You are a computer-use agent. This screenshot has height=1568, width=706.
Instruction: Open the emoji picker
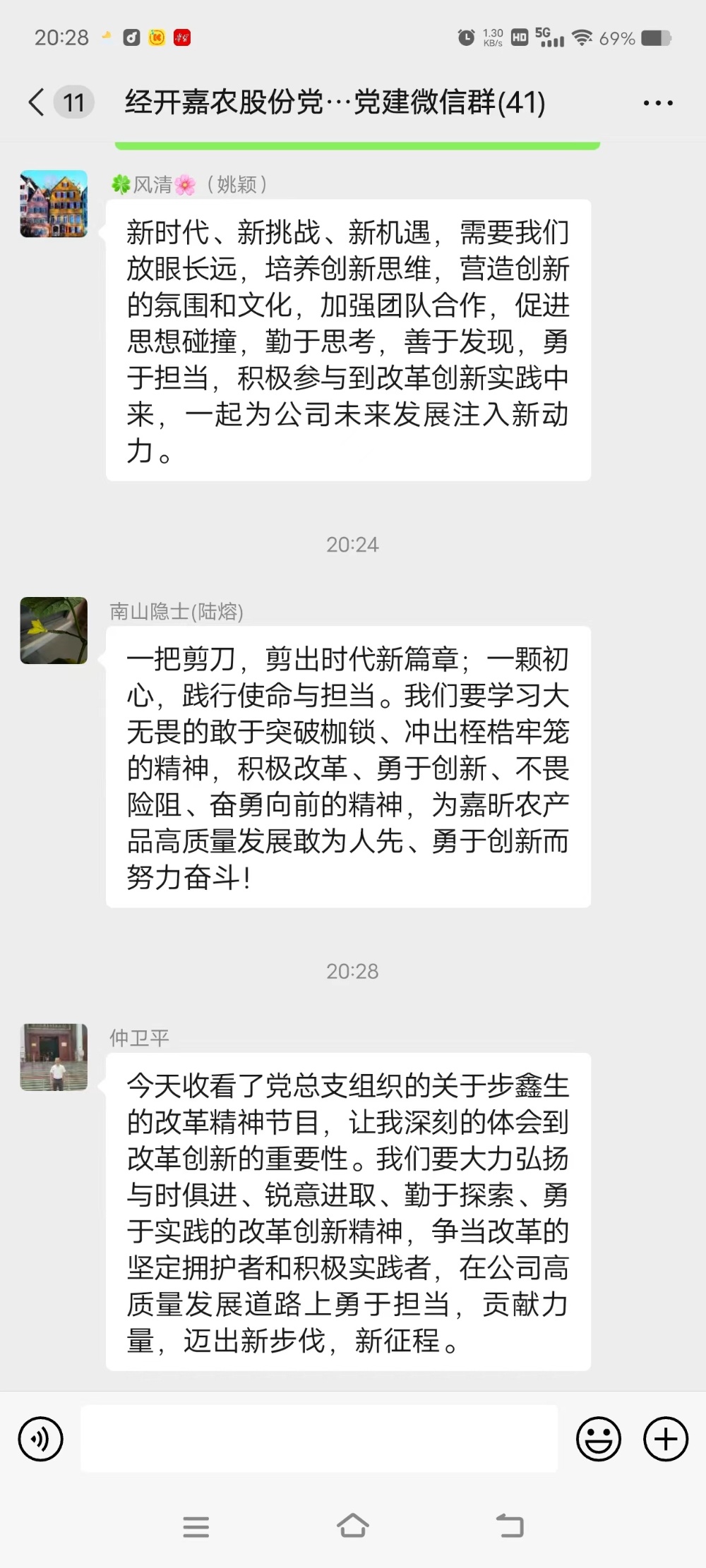(598, 1439)
